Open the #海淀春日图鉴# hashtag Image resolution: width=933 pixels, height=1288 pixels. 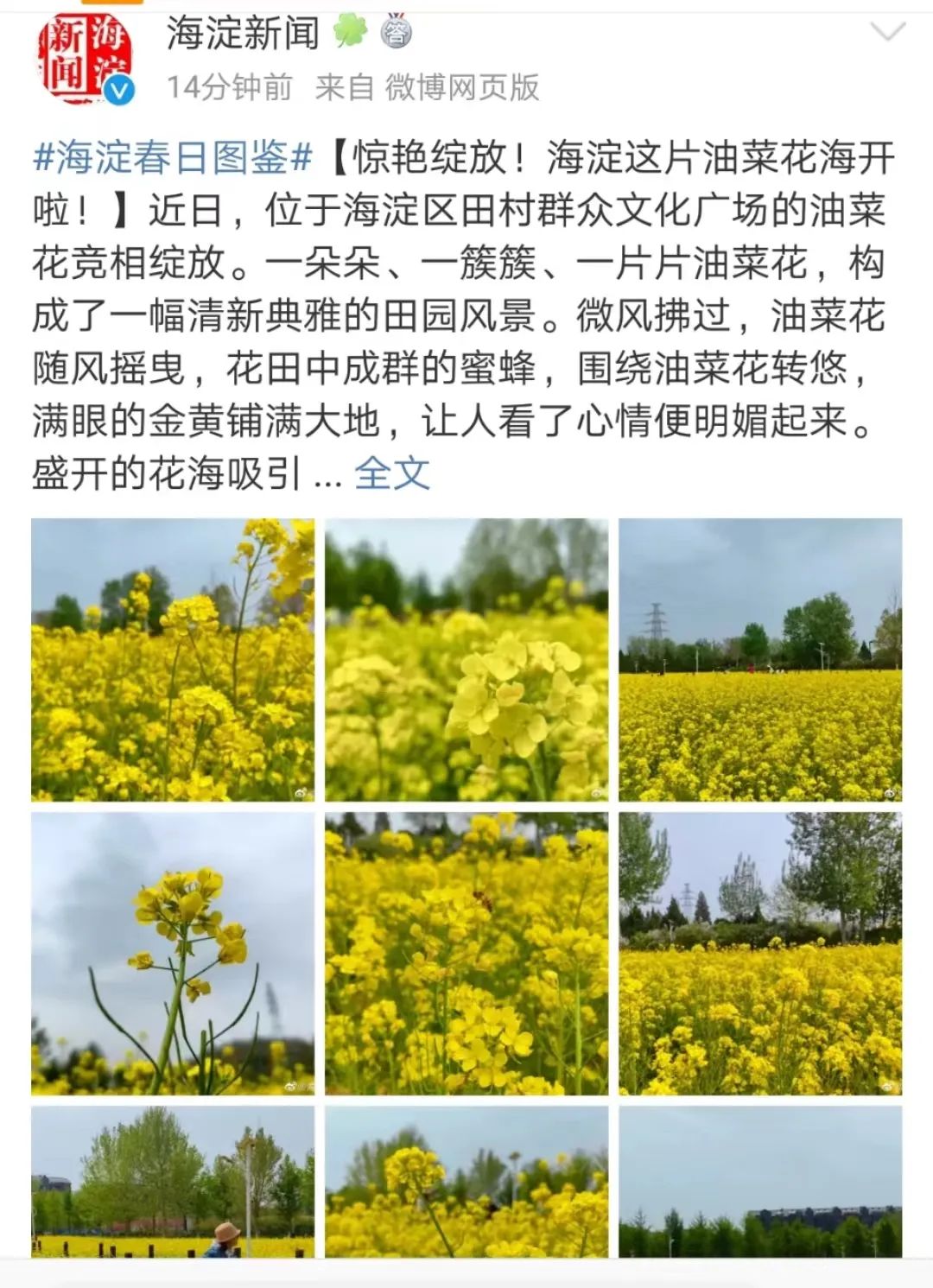169,156
